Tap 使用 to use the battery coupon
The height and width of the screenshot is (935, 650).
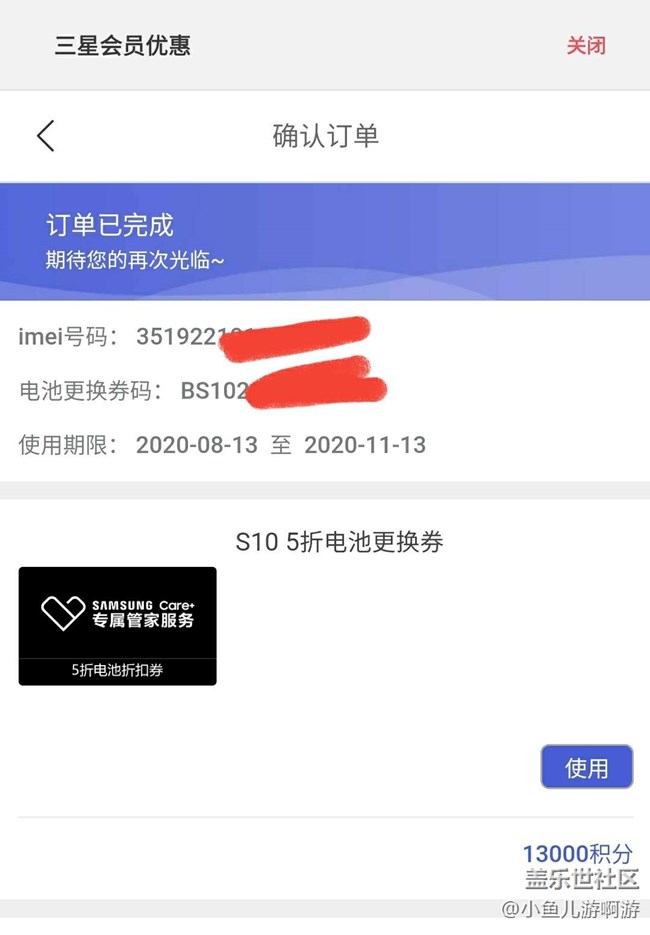(586, 767)
